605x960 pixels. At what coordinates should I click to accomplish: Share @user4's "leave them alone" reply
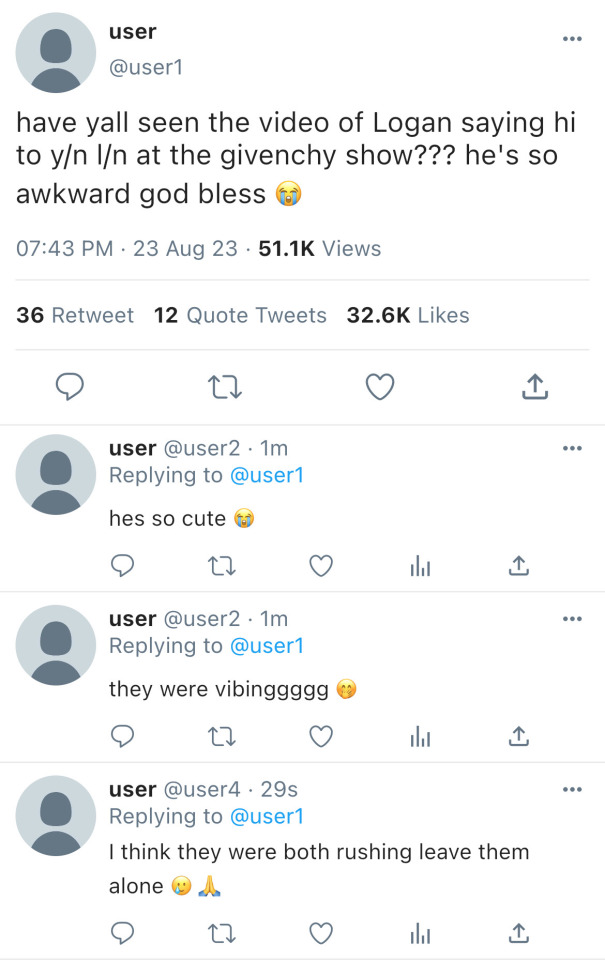click(x=518, y=933)
